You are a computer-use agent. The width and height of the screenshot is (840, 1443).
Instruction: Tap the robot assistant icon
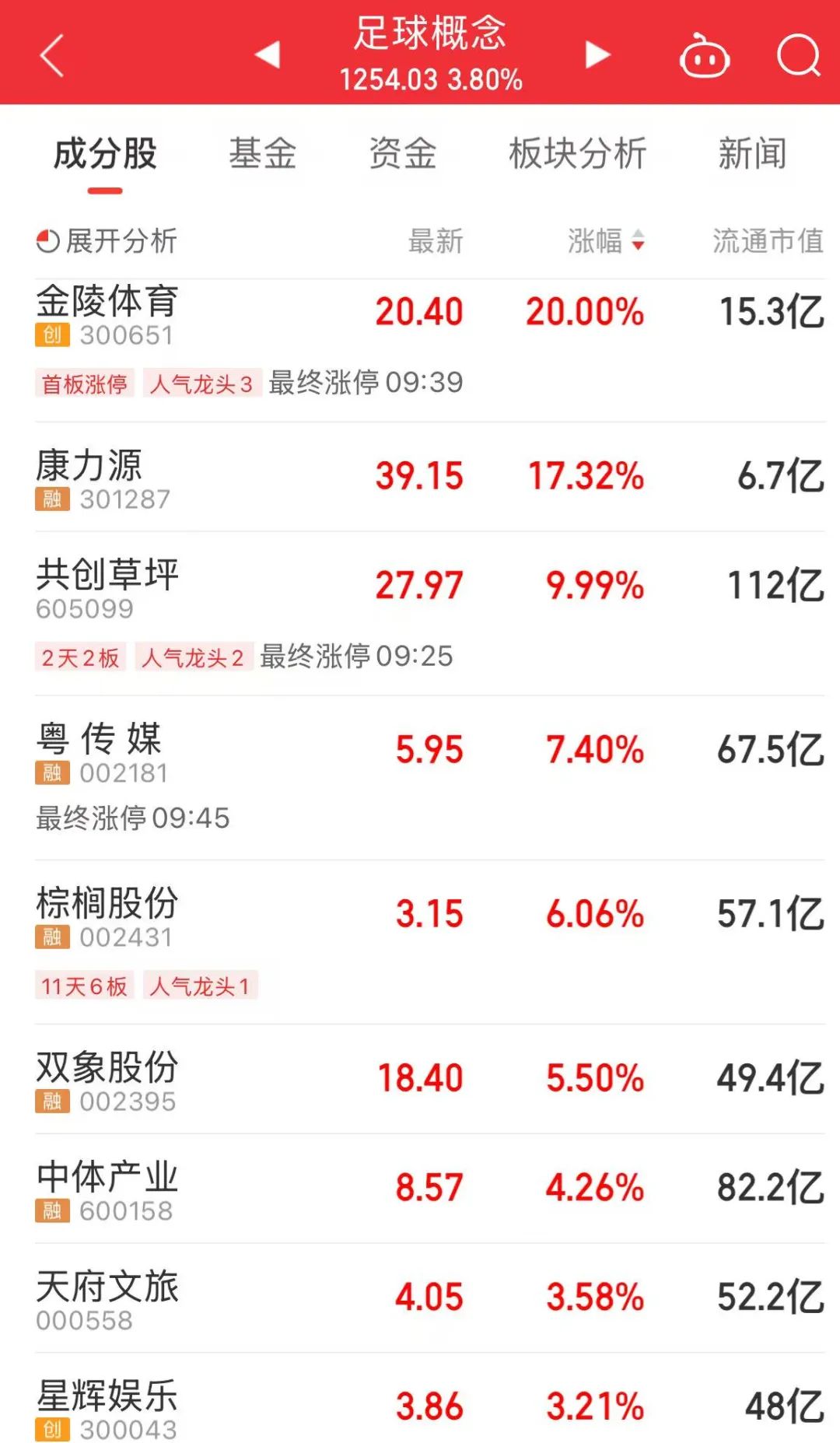pos(704,57)
